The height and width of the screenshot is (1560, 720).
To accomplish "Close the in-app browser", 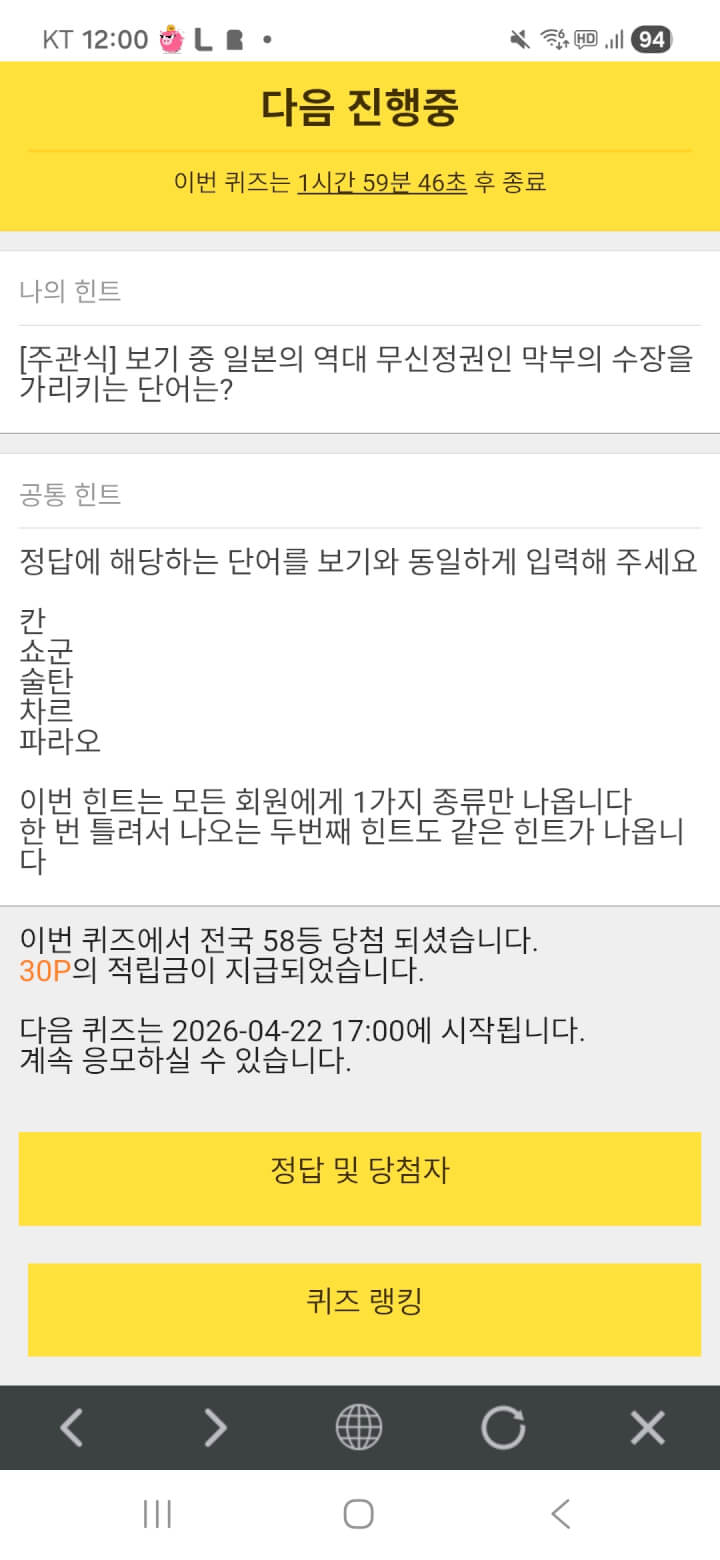I will pos(647,1427).
